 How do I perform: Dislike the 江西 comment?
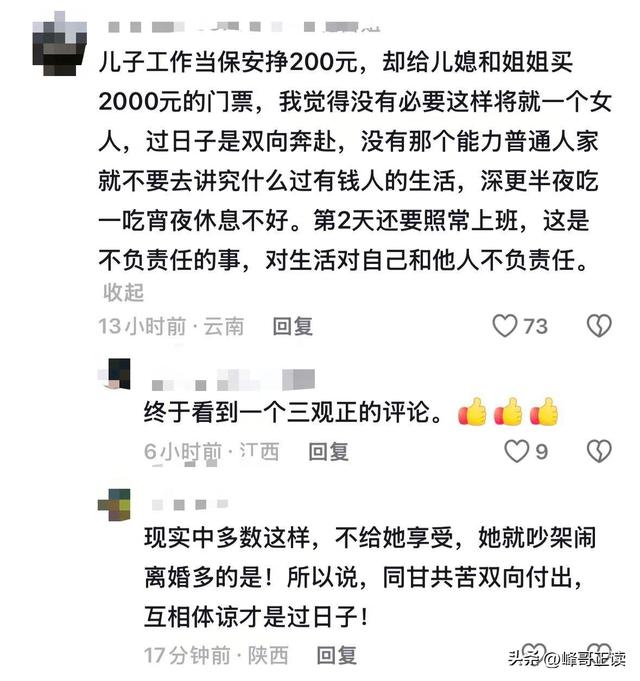point(598,451)
